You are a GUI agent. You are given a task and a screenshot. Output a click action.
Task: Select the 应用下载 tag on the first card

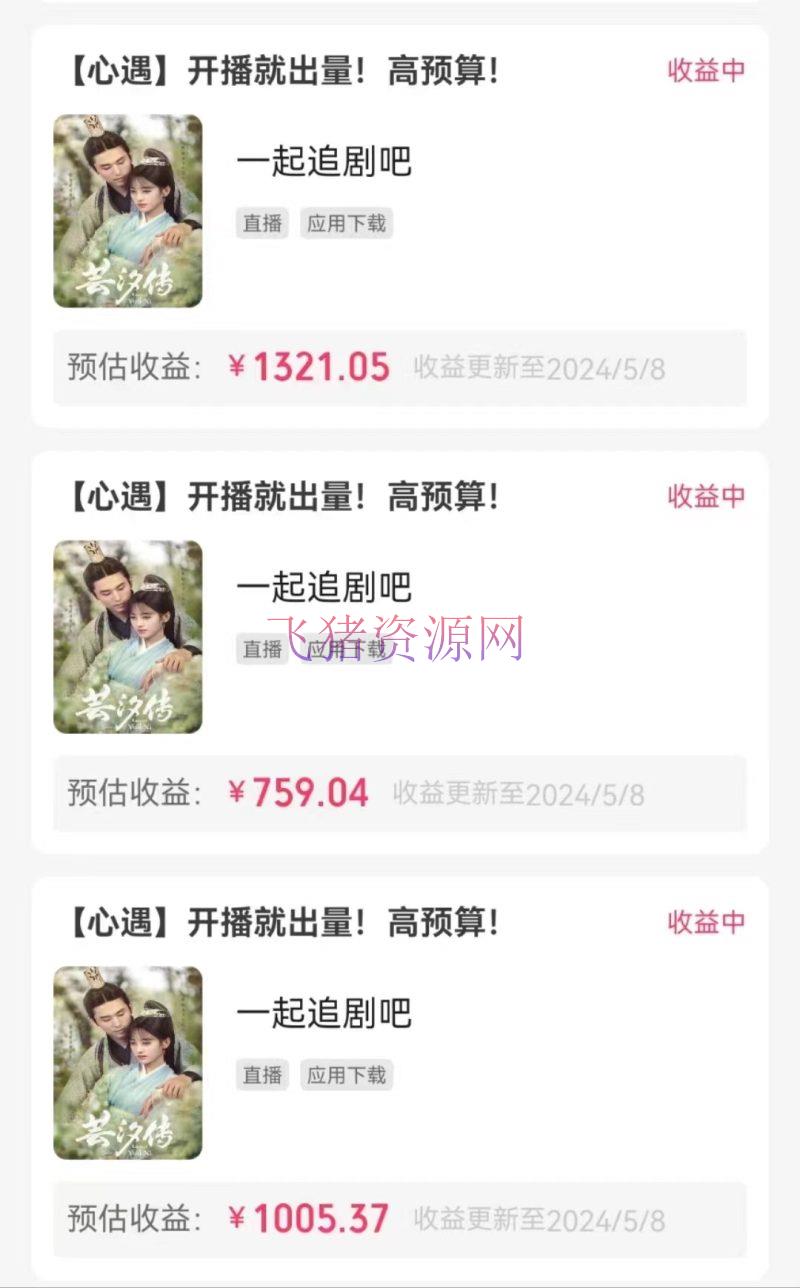(x=347, y=223)
